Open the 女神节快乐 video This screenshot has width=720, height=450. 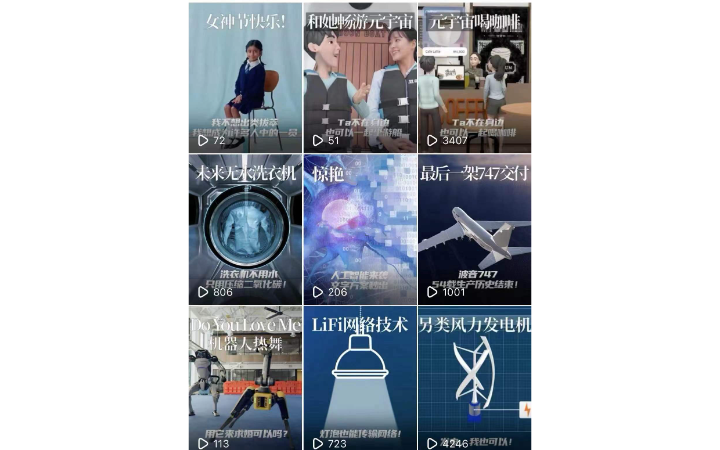245,76
